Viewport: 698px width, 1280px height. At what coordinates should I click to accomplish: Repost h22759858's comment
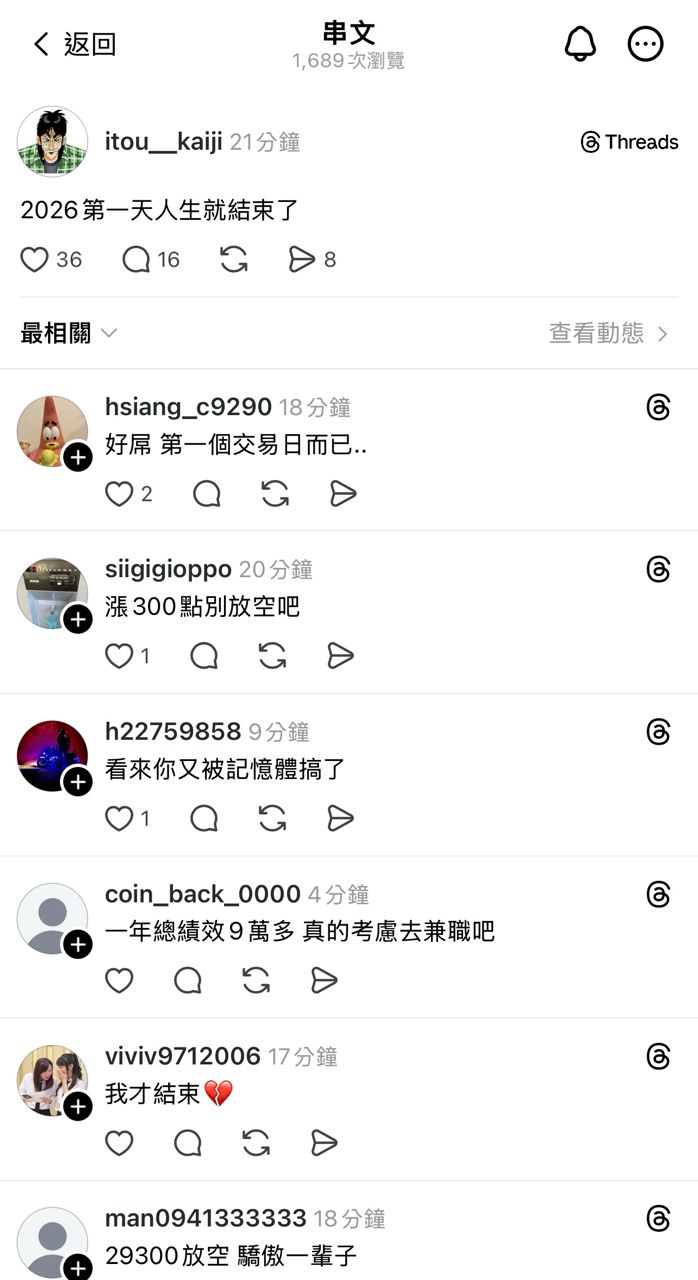(272, 819)
